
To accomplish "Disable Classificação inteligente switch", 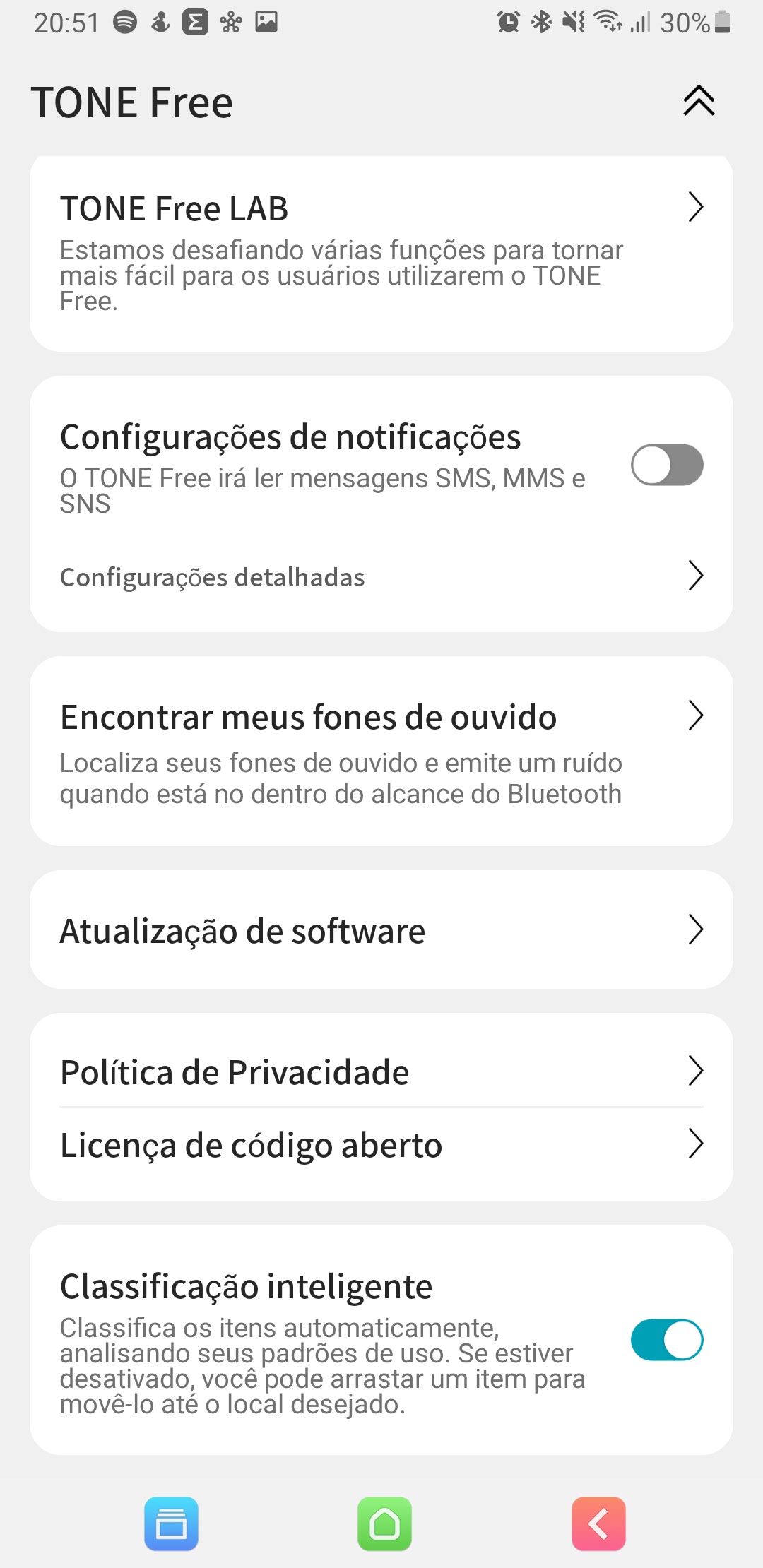I will pos(667,1340).
